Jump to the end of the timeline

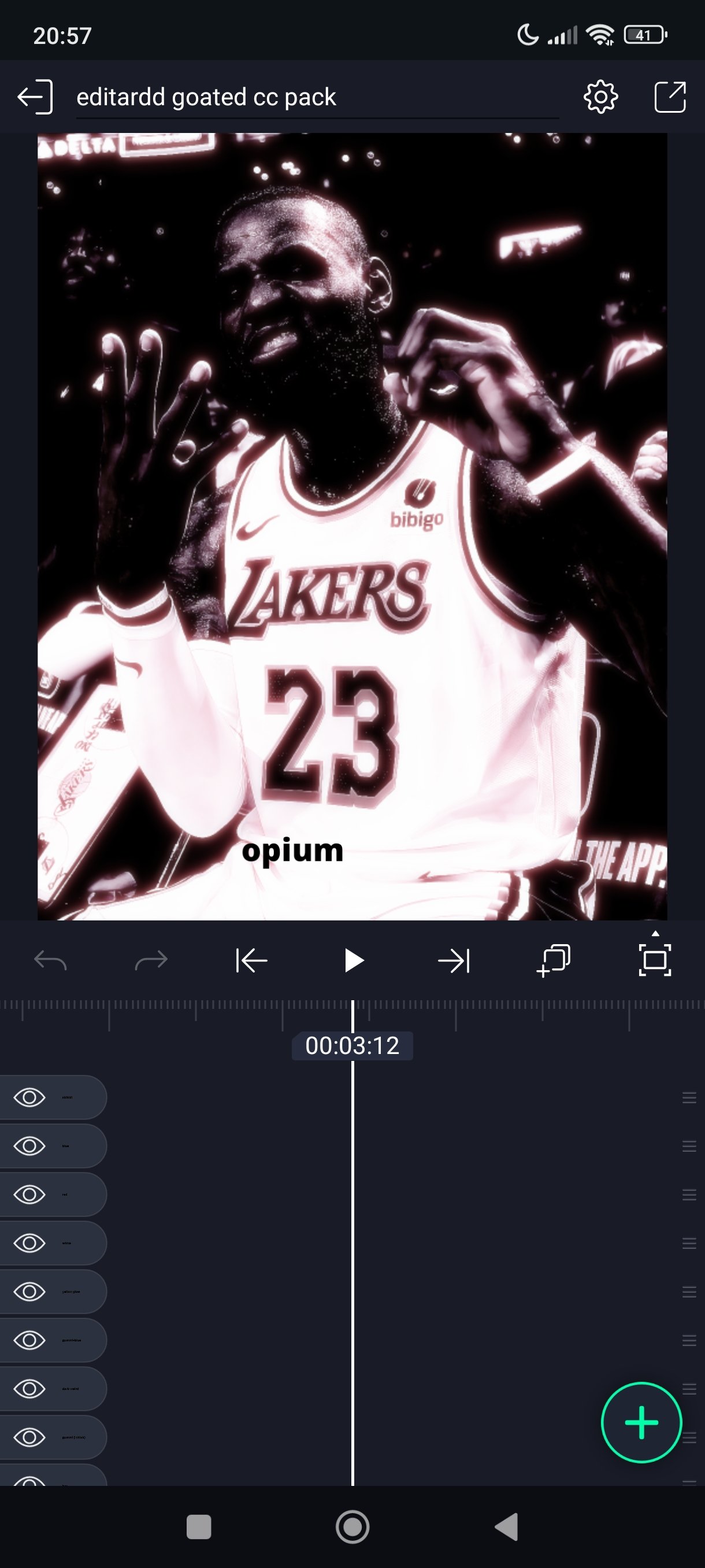click(454, 960)
